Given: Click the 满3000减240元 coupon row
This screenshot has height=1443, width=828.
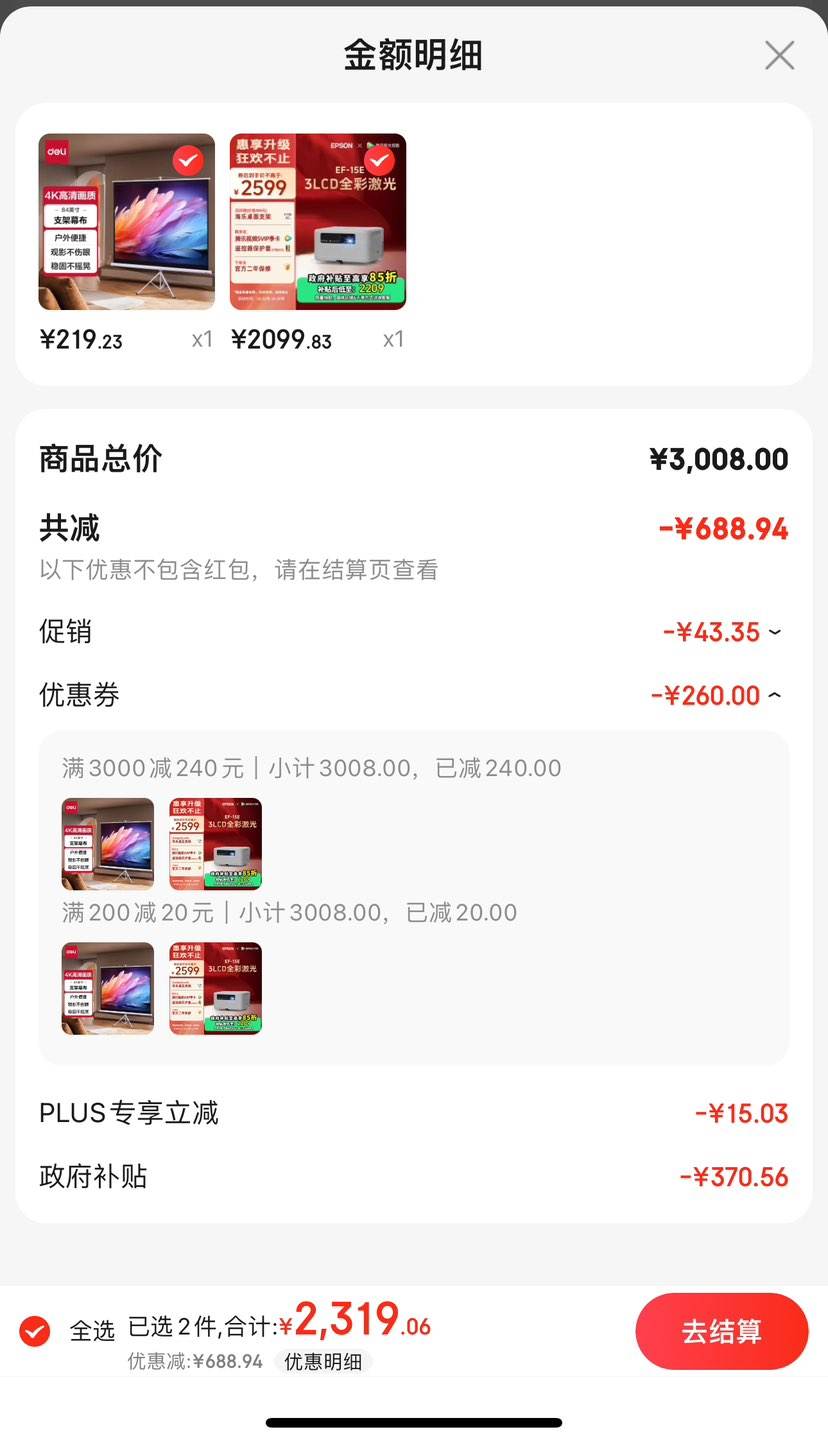Looking at the screenshot, I should coord(300,768).
